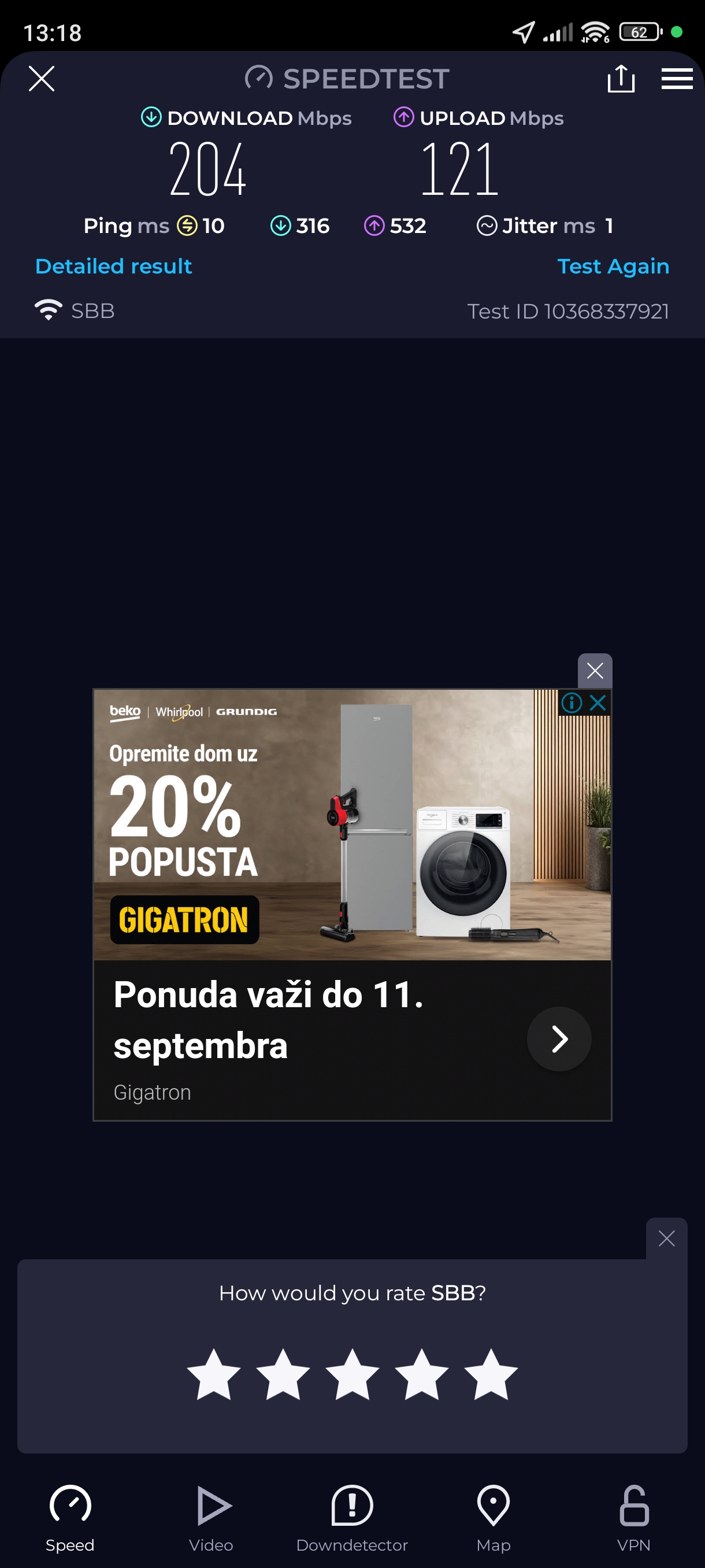Open Detailed result
This screenshot has width=705, height=1568.
114,266
